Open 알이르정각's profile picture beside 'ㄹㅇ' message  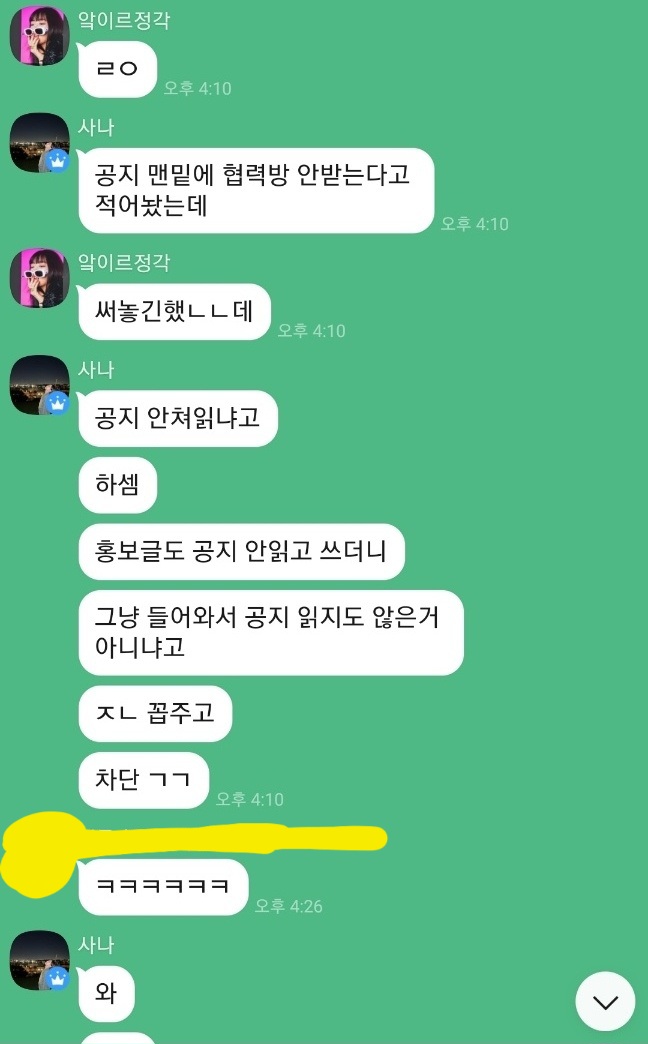tap(39, 38)
